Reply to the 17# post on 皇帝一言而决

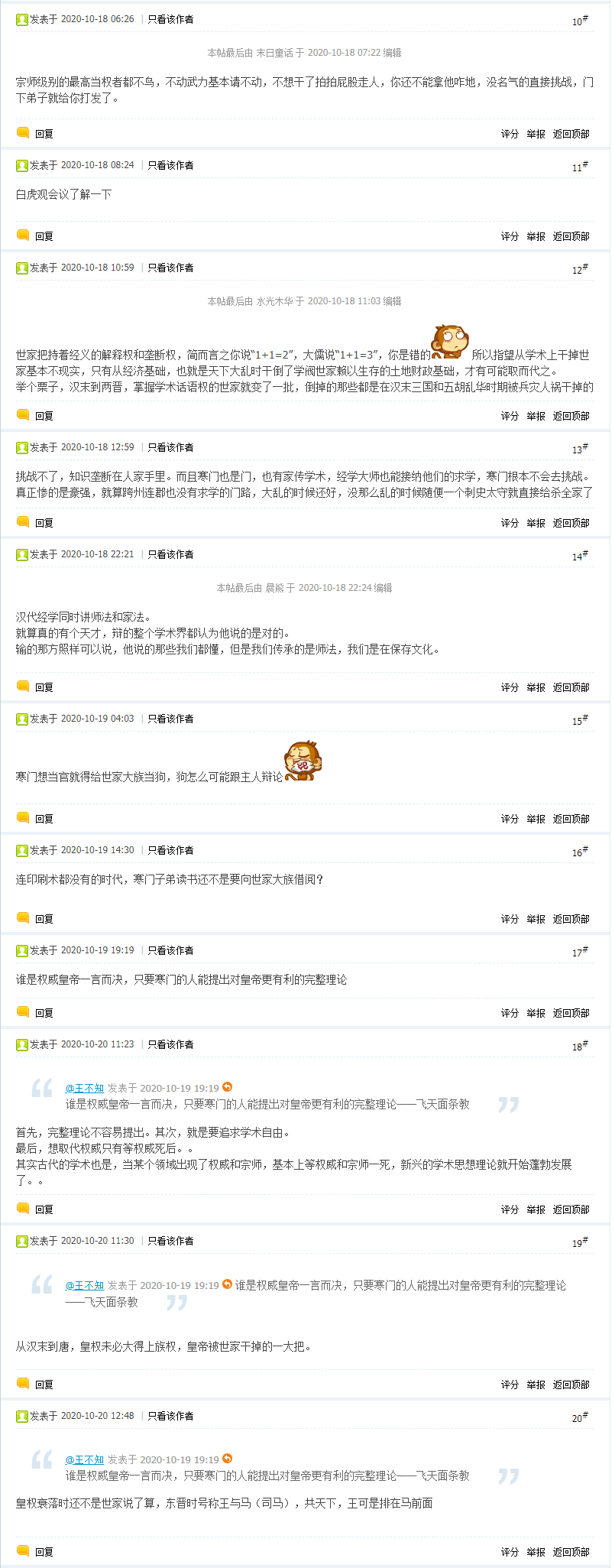click(44, 1014)
